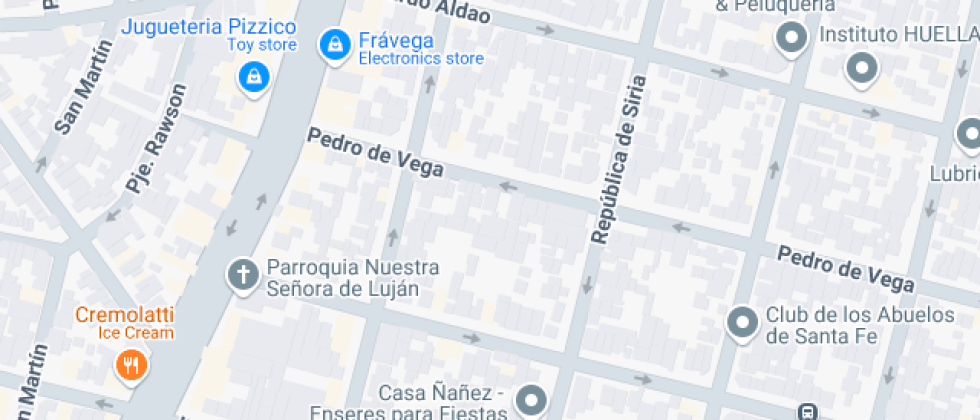980x420 pixels.
Task: Open the Cremolatti ice cream pin
Action: tap(131, 366)
